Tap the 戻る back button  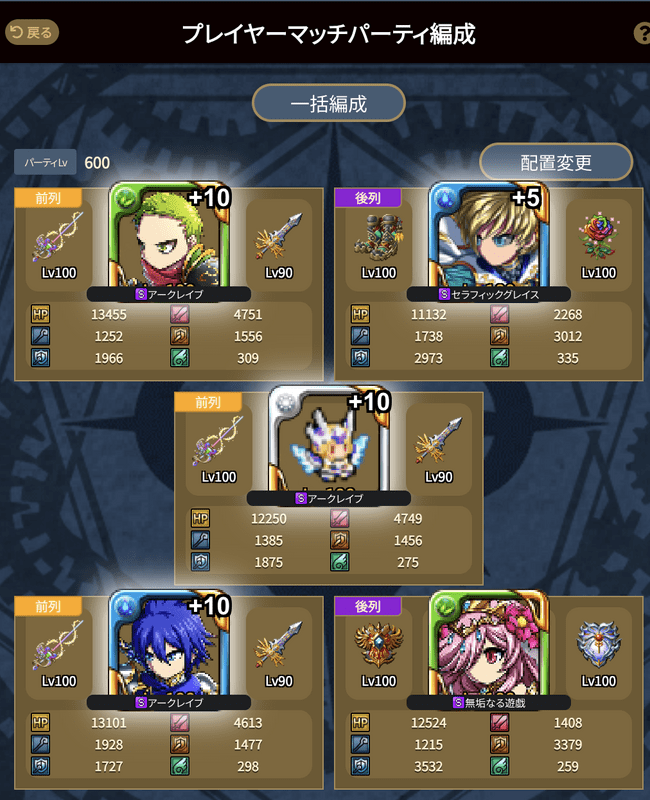click(32, 32)
